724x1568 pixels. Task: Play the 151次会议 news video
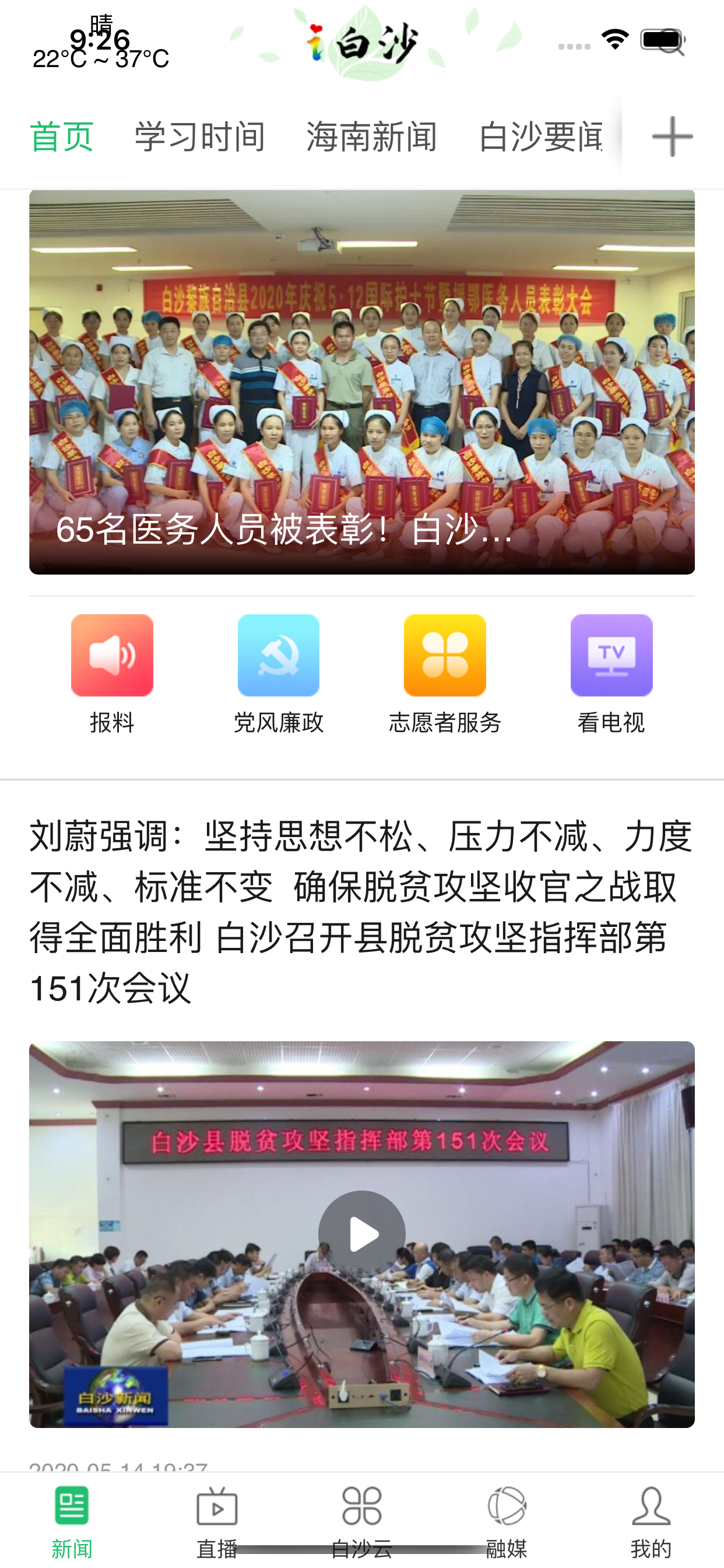pyautogui.click(x=362, y=1234)
